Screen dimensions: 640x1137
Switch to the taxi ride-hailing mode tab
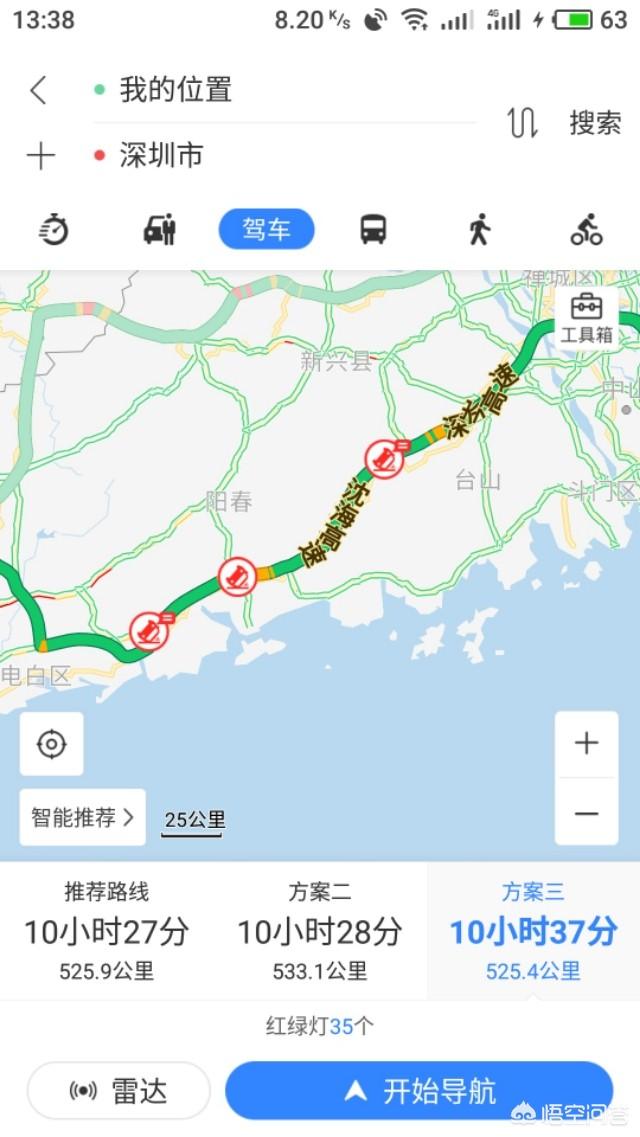click(x=160, y=230)
